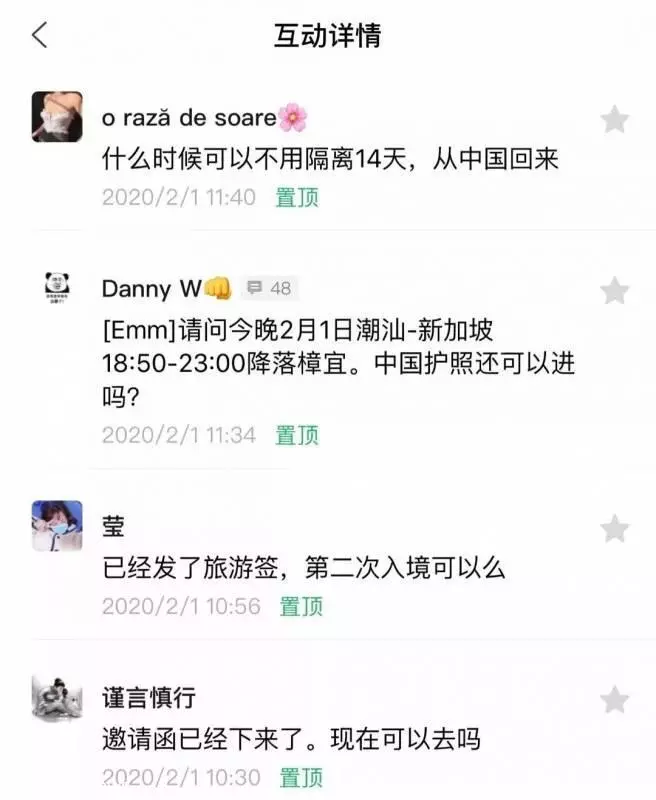Tap 置顶 under 谨言慎行's comment
This screenshot has width=656, height=800.
coord(301,776)
